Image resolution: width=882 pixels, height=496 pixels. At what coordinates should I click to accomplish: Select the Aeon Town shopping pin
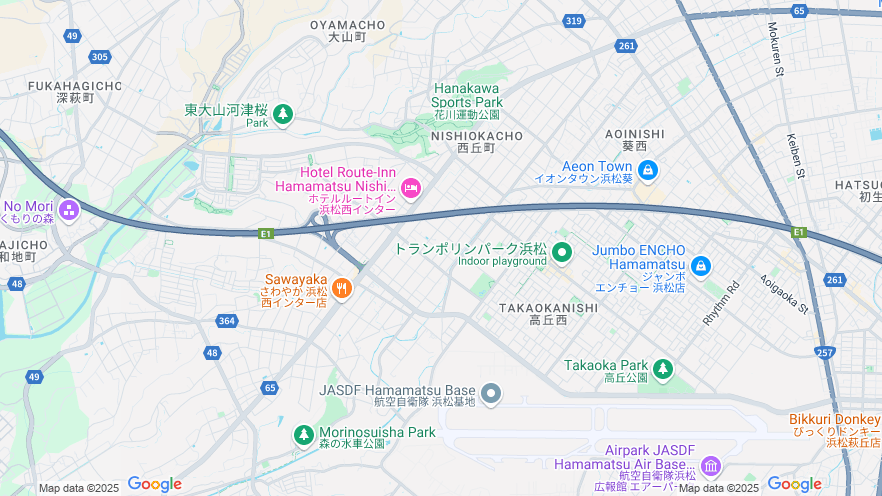pyautogui.click(x=647, y=170)
